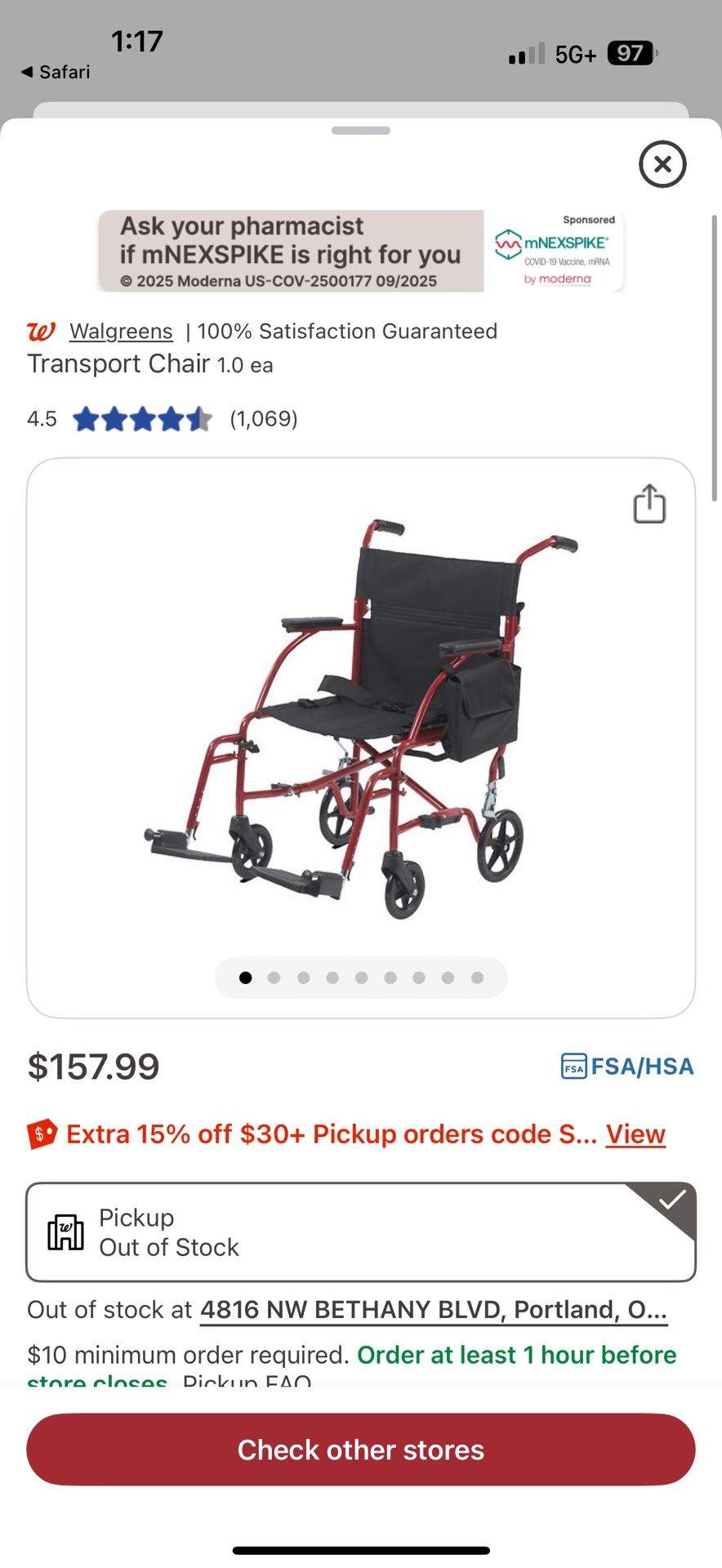Select the Walgreens W logo

pos(42,331)
